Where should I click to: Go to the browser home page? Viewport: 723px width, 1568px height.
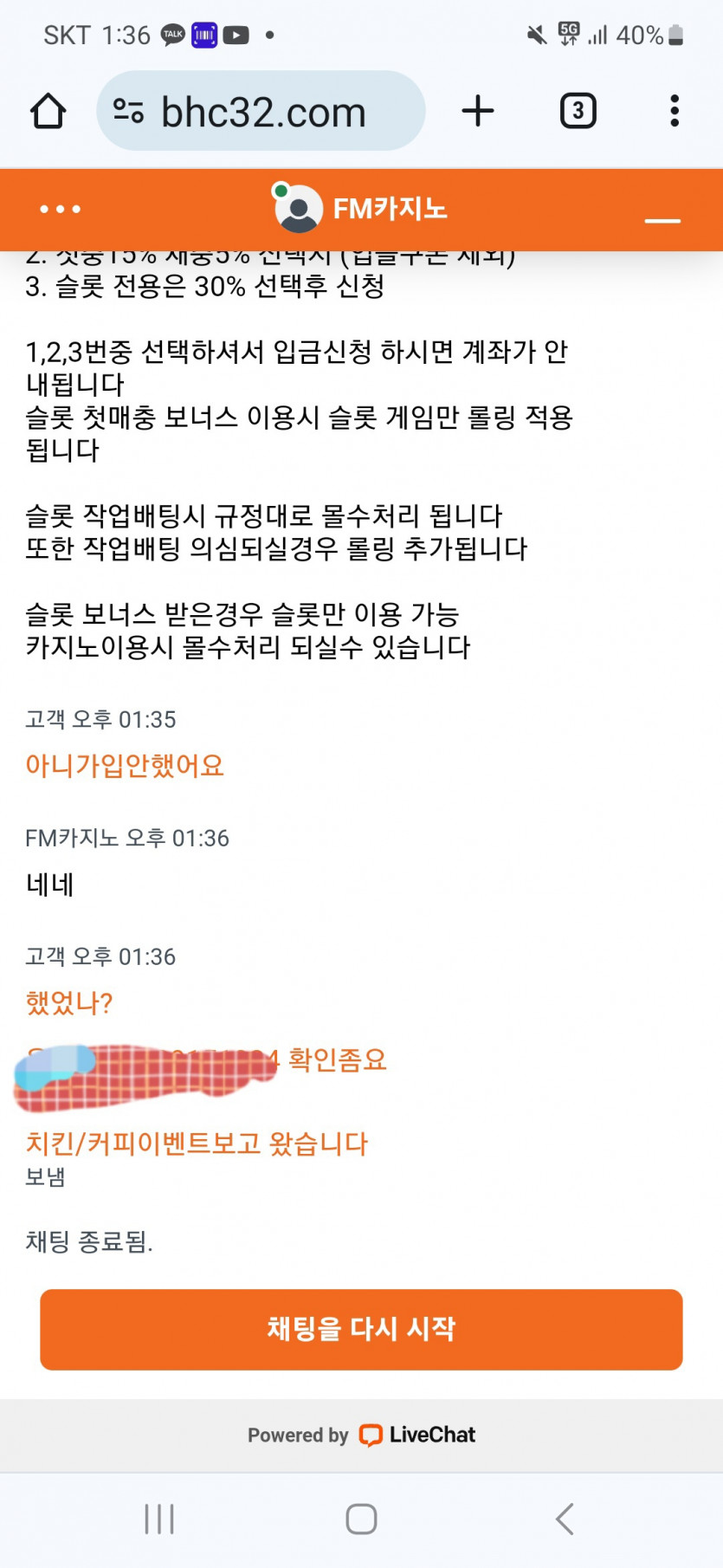(x=48, y=111)
